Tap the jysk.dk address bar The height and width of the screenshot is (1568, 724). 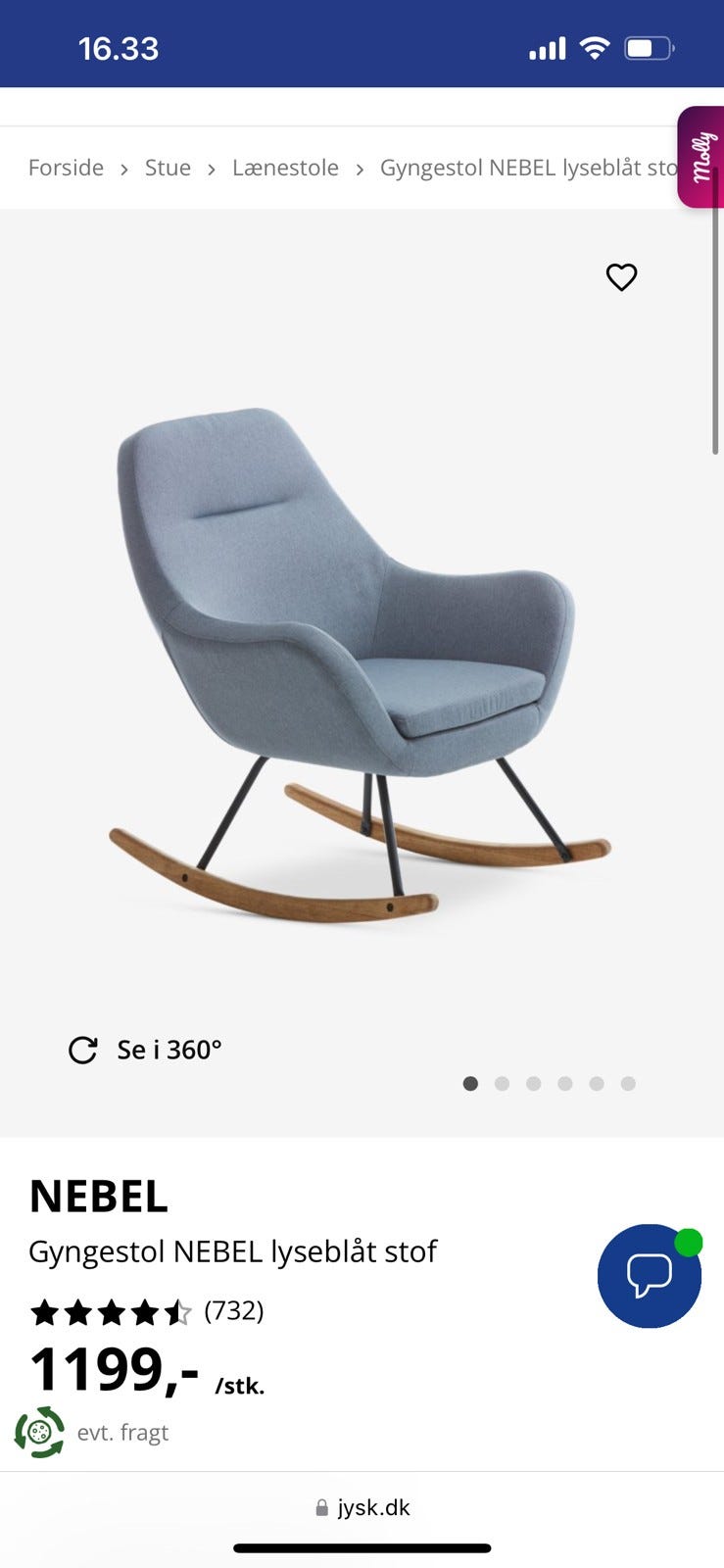362,1507
